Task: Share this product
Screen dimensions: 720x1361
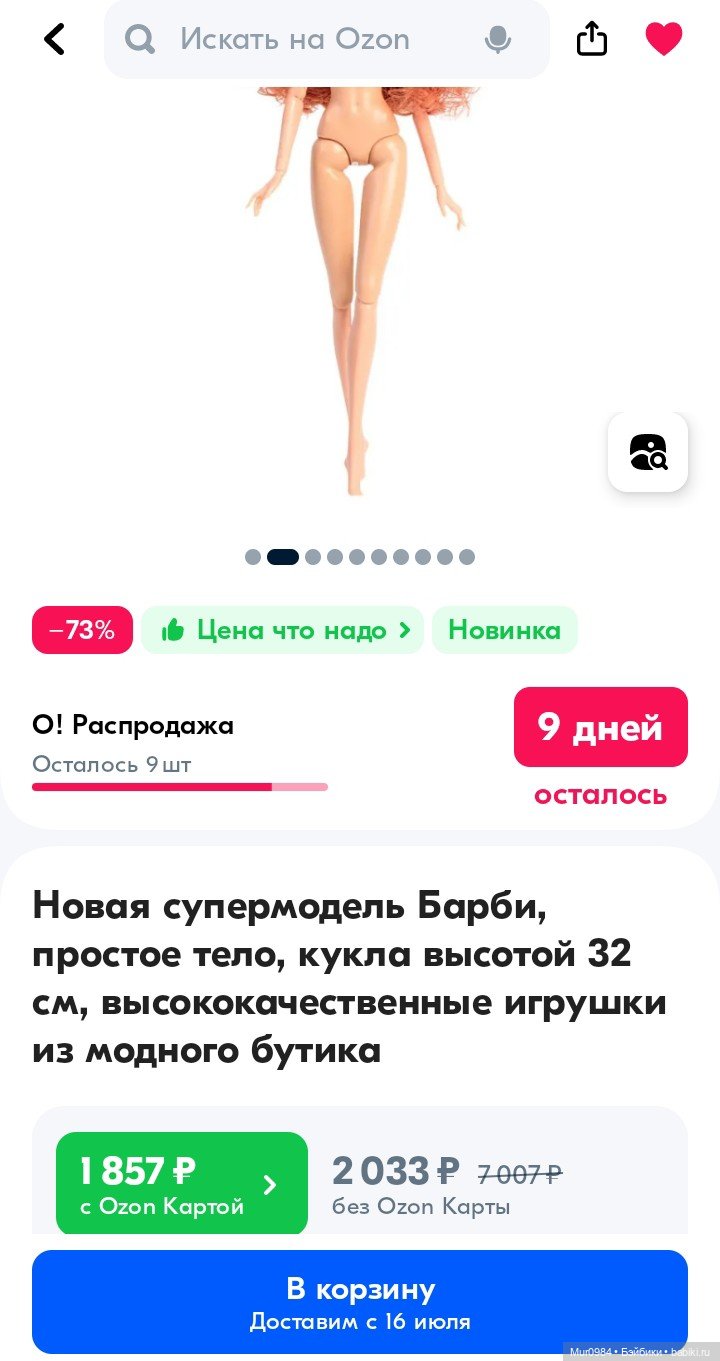Action: point(592,40)
